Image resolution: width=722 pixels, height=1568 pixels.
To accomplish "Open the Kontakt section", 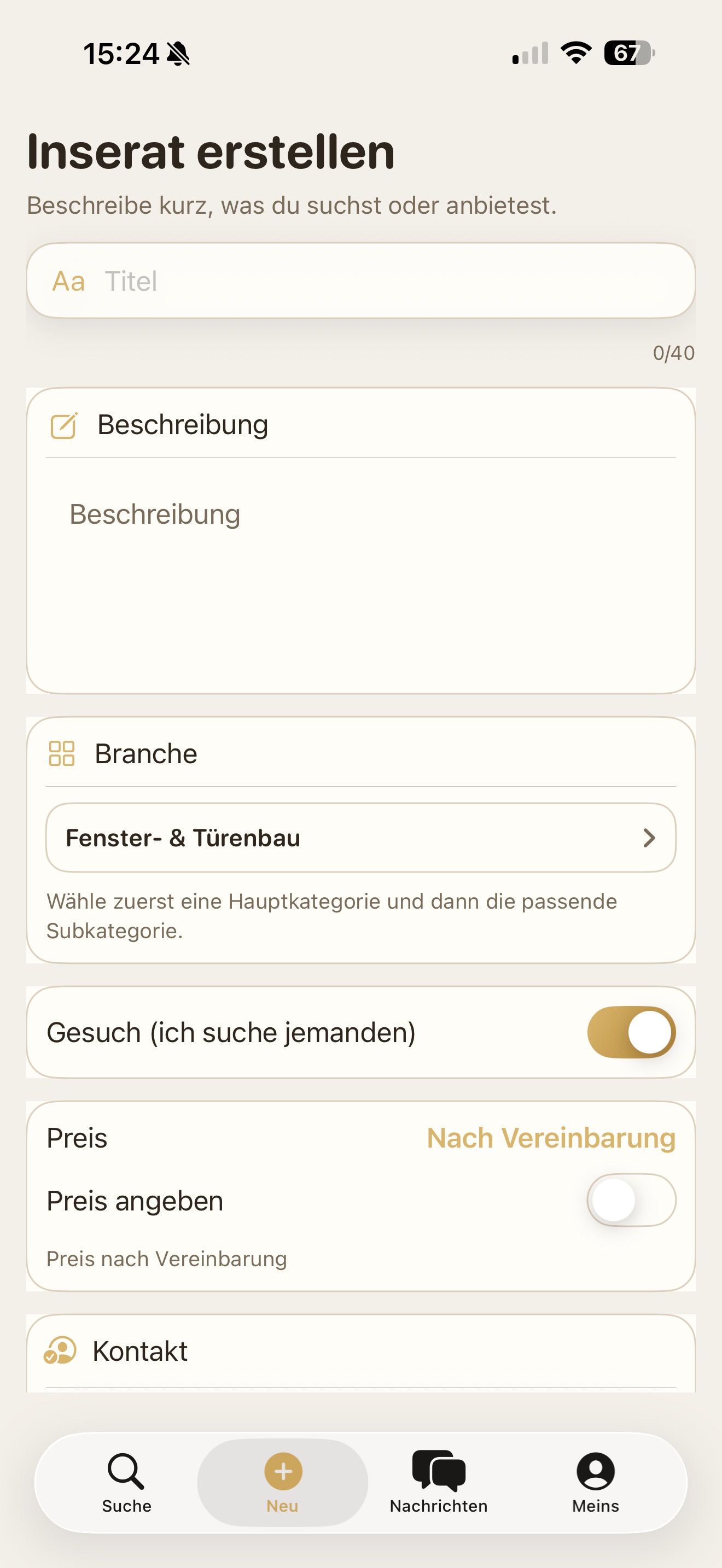I will pyautogui.click(x=140, y=1351).
